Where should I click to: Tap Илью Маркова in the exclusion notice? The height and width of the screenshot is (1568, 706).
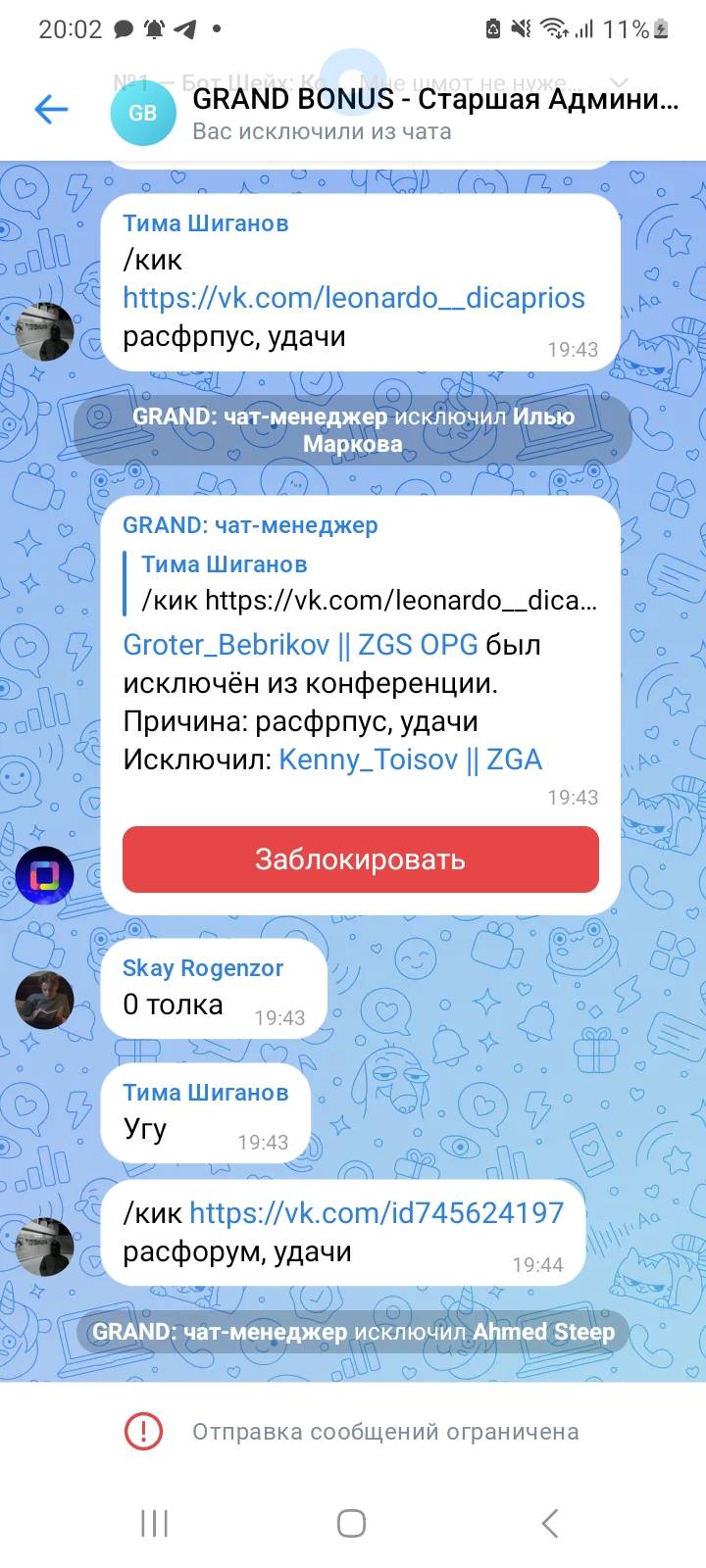(x=437, y=430)
